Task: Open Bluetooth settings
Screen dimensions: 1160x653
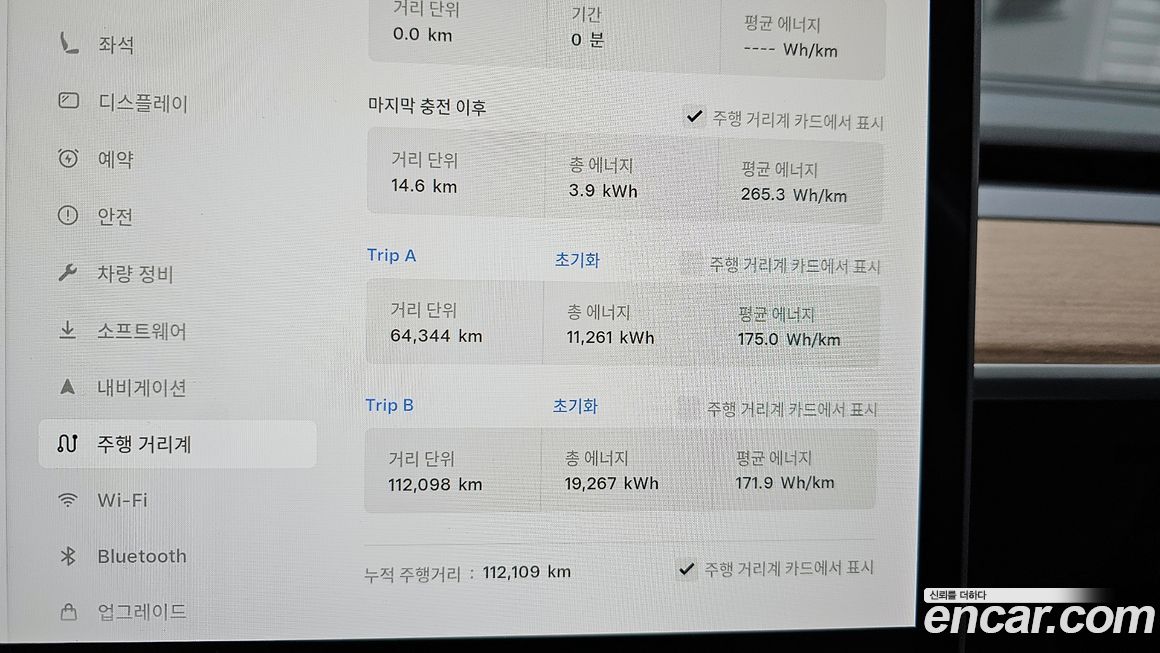Action: 141,556
